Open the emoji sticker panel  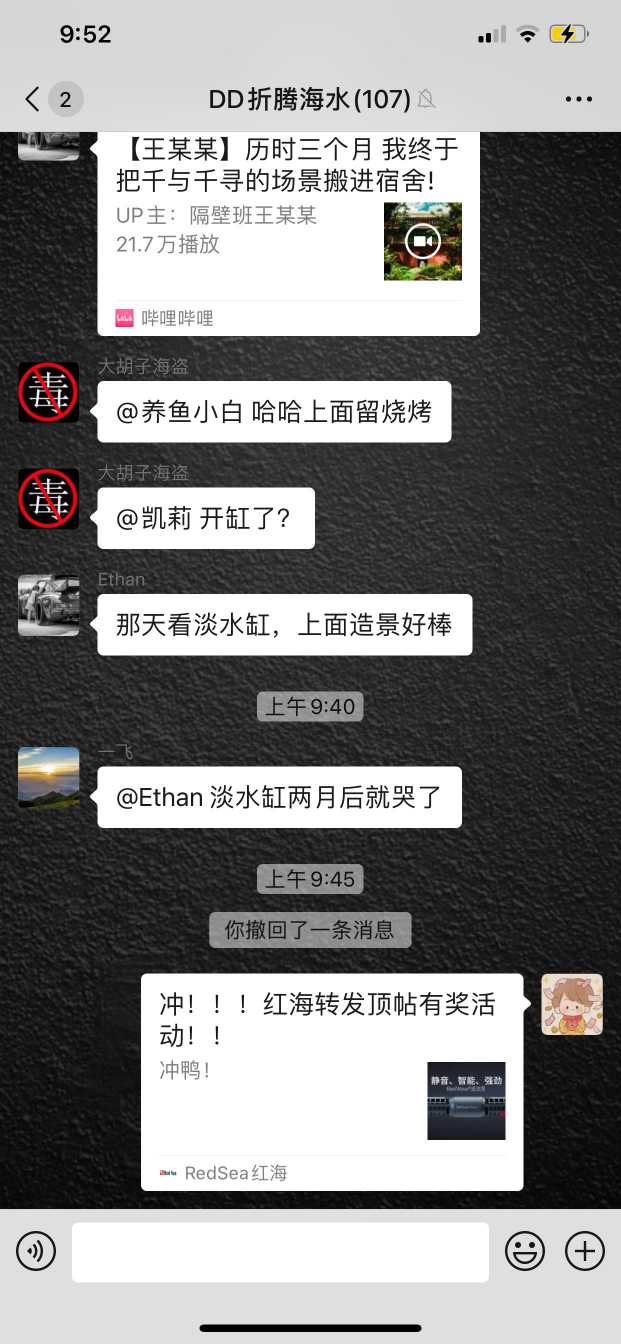tap(524, 1251)
